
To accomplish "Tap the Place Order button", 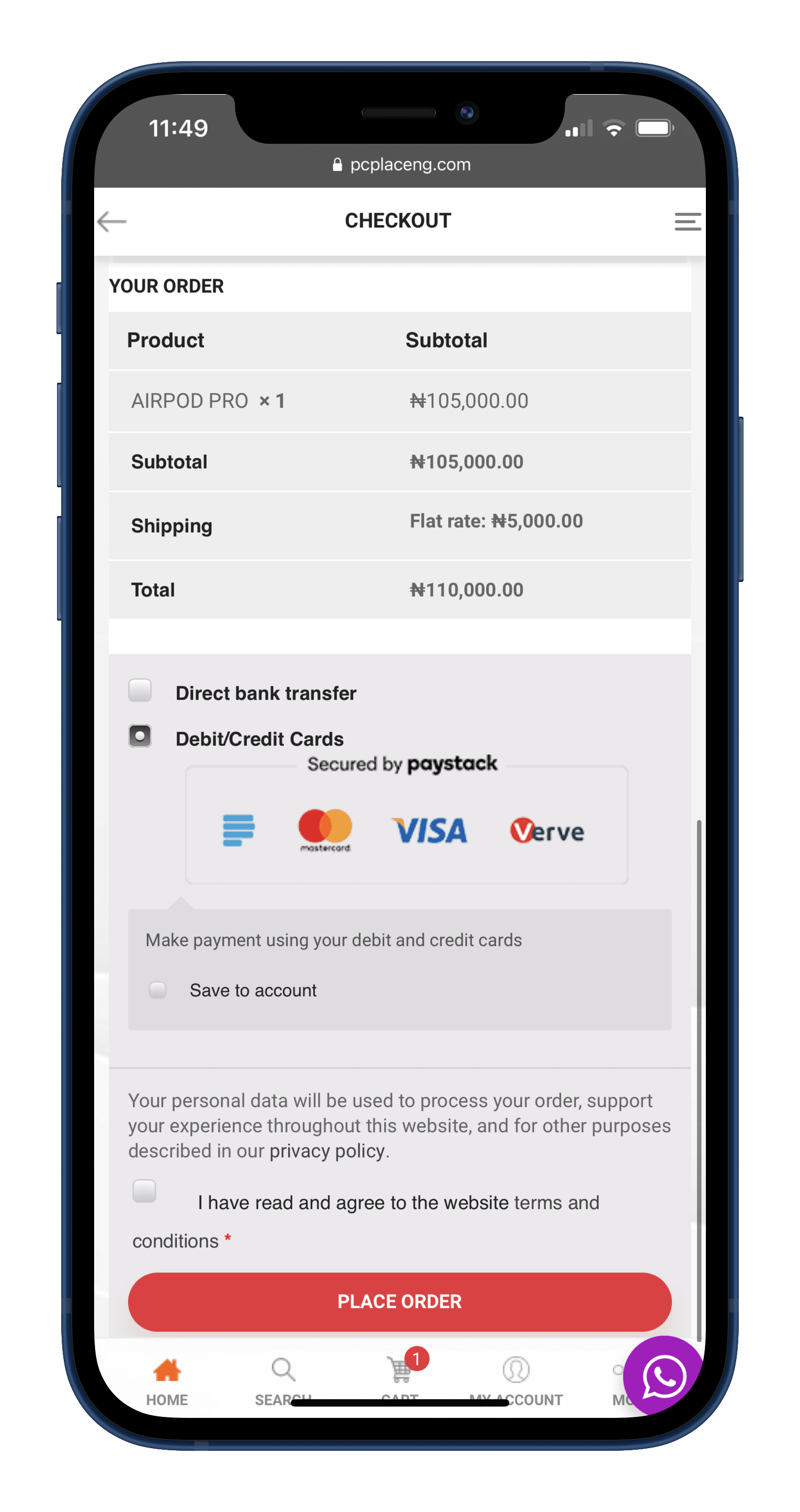I will pyautogui.click(x=399, y=1301).
